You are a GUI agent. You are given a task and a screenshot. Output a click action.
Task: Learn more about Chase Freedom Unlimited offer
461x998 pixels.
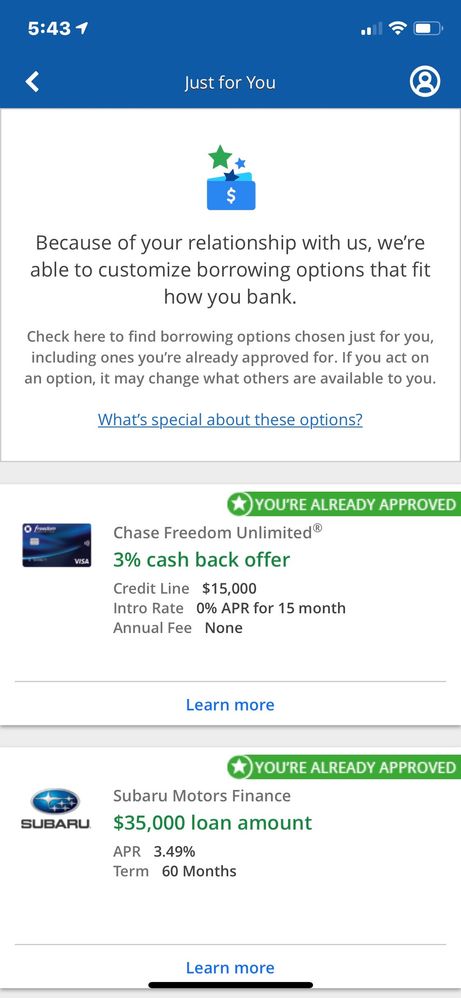tap(230, 705)
